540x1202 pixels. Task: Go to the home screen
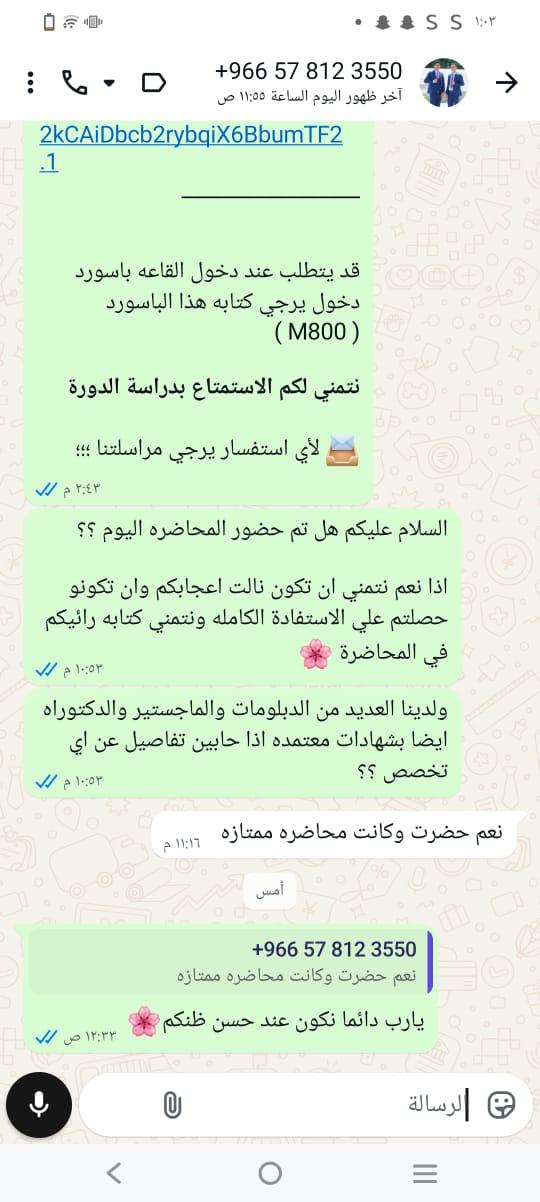[x=270, y=1173]
